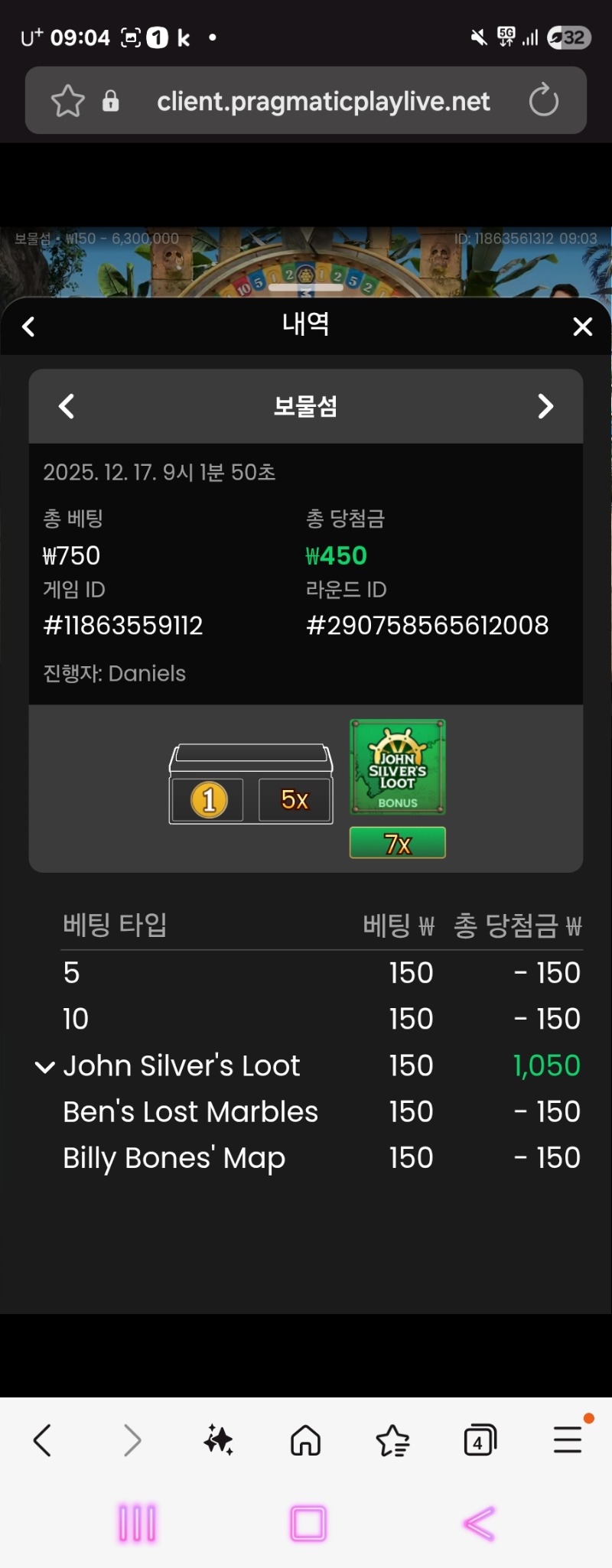Open the bookmarks list
This screenshot has height=1568, width=612.
(393, 1440)
